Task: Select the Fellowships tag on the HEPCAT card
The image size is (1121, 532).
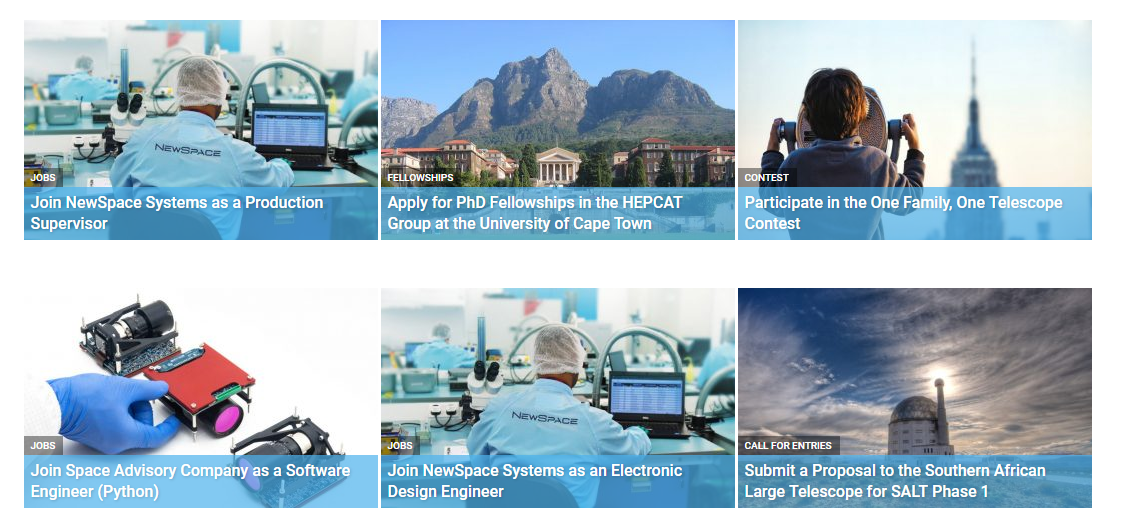Action: (420, 178)
